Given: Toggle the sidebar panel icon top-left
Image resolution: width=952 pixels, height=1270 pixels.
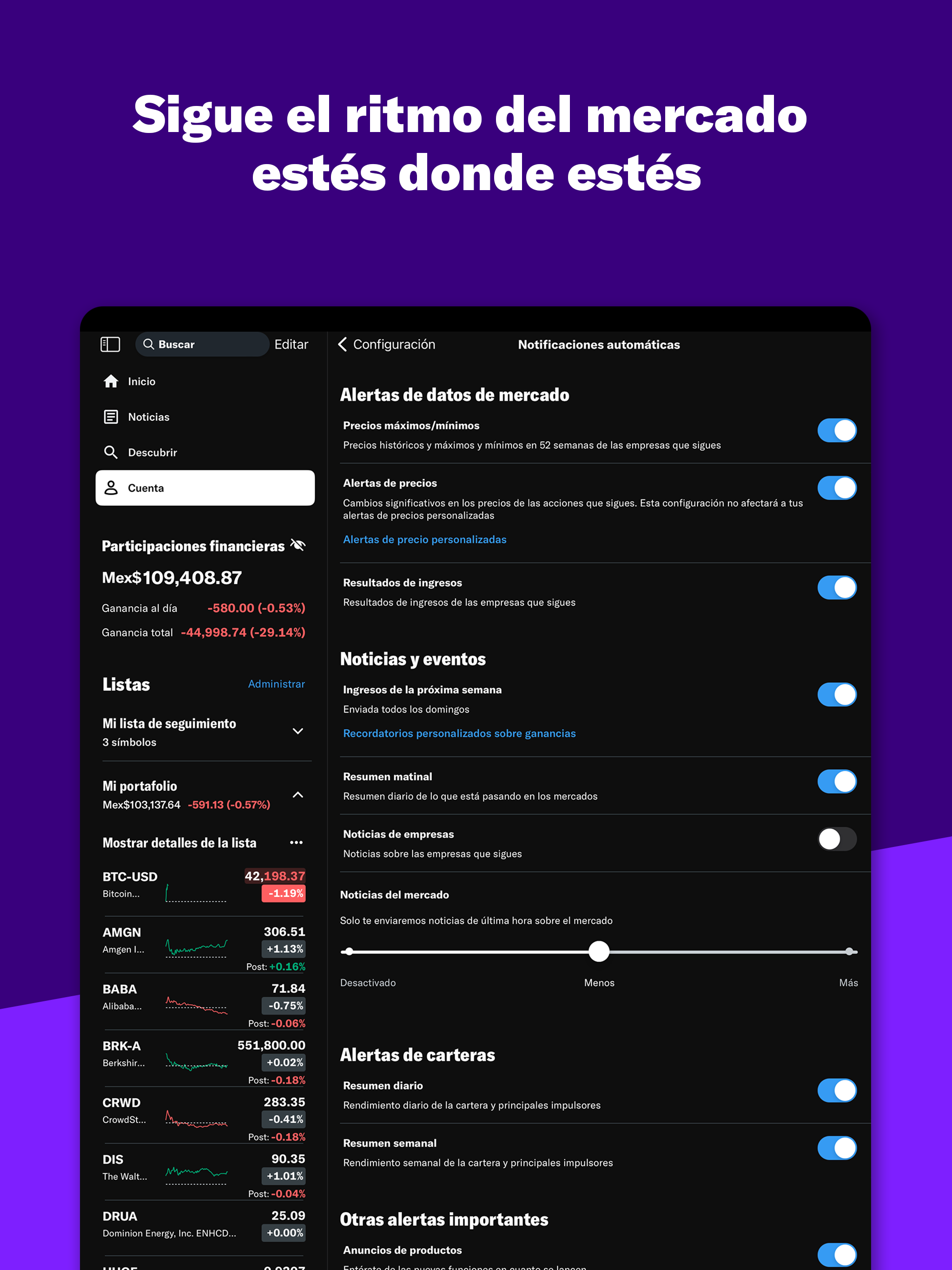Looking at the screenshot, I should tap(110, 344).
